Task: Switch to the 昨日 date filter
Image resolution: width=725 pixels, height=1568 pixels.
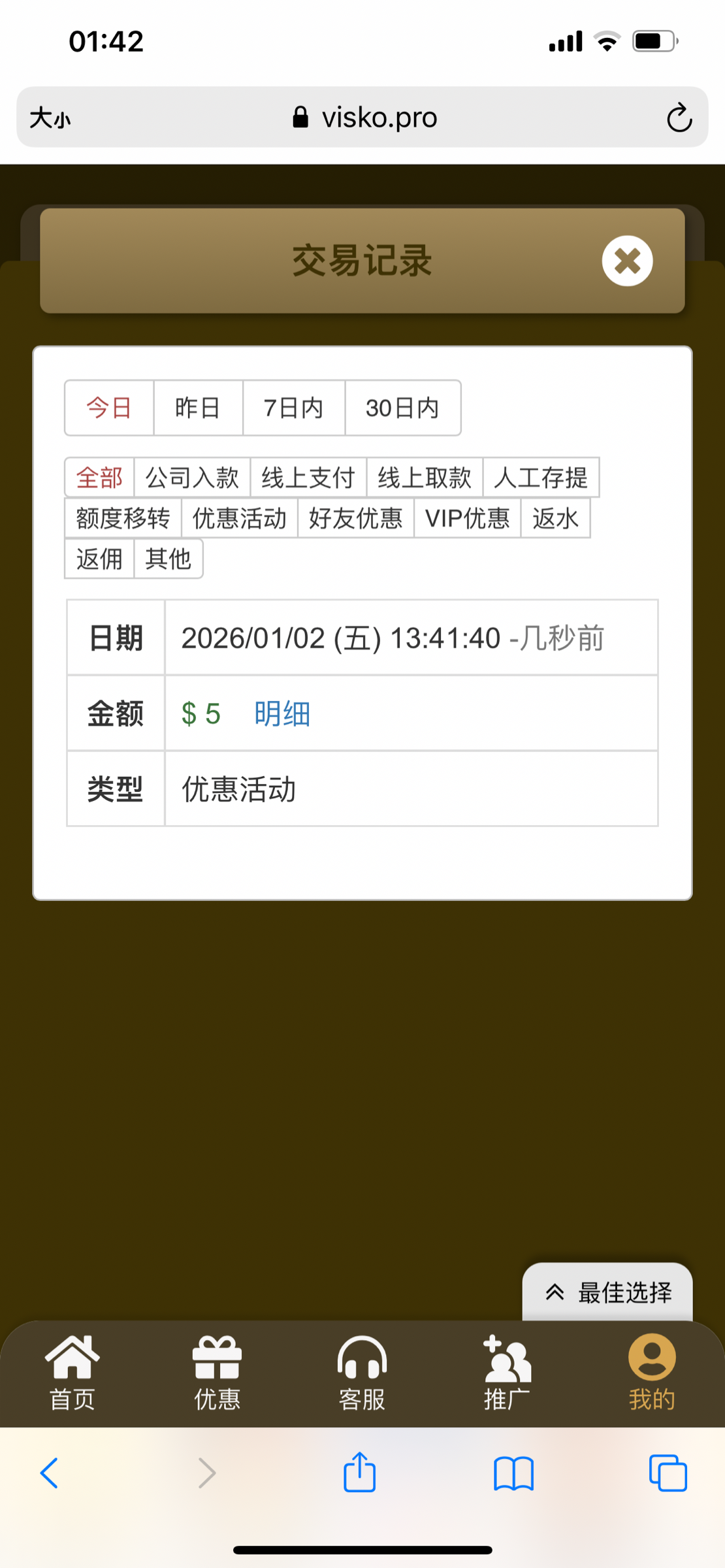Action: tap(198, 408)
